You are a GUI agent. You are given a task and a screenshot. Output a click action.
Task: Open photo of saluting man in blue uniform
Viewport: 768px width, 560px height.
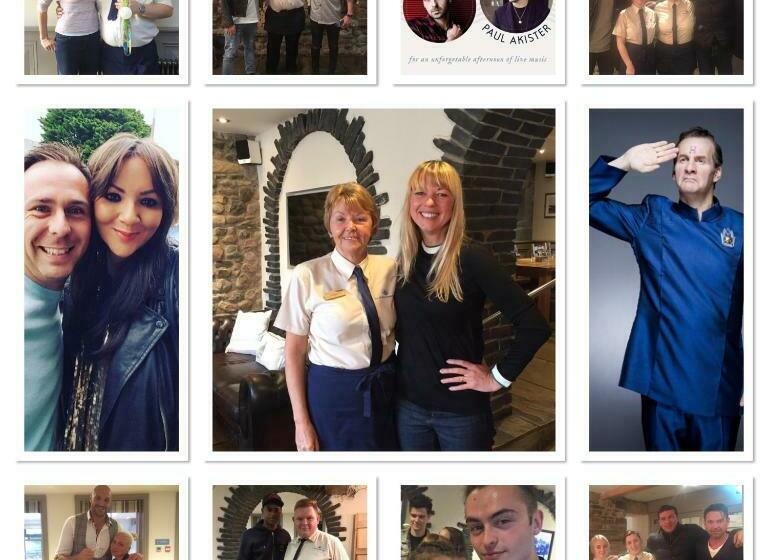tap(666, 280)
